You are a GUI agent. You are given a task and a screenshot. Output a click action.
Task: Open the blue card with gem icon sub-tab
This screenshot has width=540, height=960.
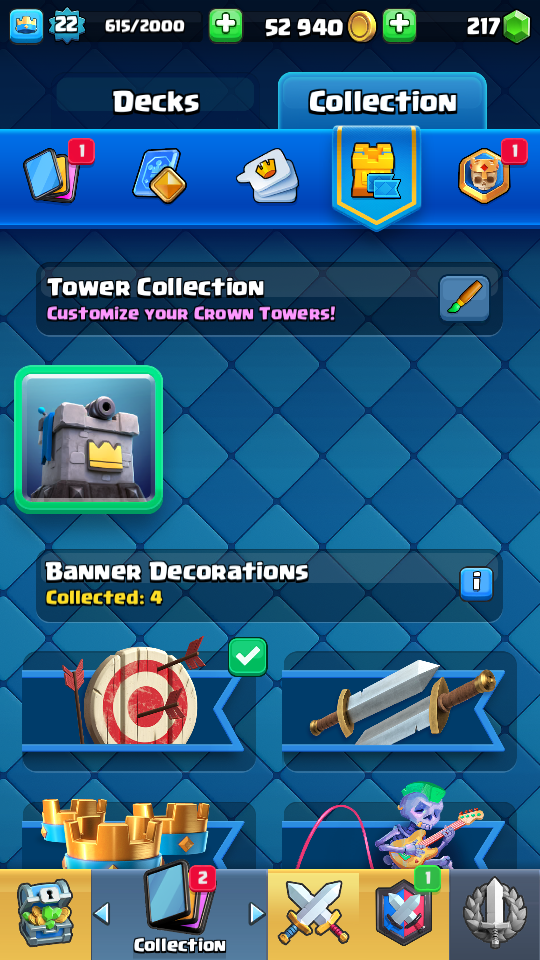click(x=159, y=176)
